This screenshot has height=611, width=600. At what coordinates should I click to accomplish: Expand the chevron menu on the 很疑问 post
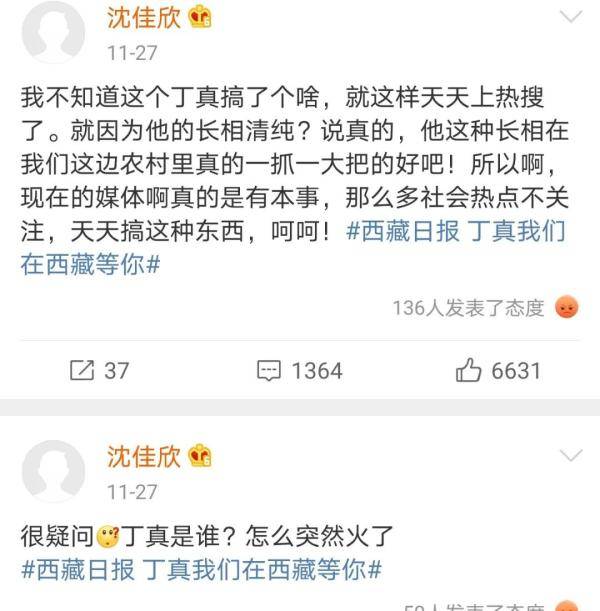point(571,456)
